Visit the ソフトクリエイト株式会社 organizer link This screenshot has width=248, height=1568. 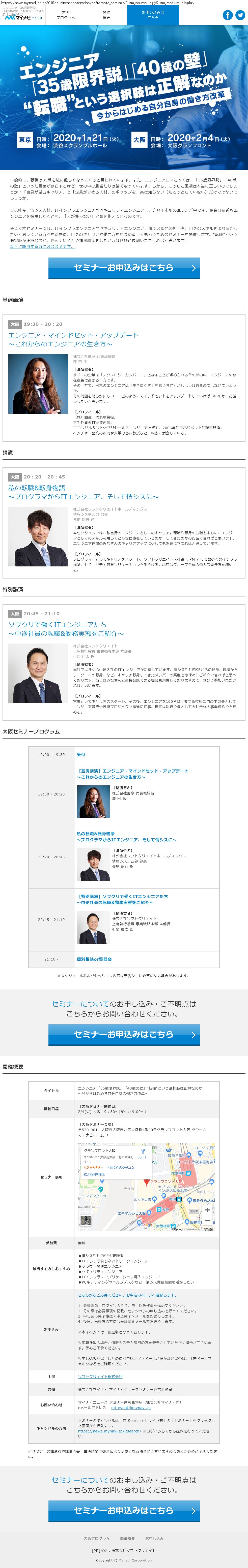(100, 1376)
